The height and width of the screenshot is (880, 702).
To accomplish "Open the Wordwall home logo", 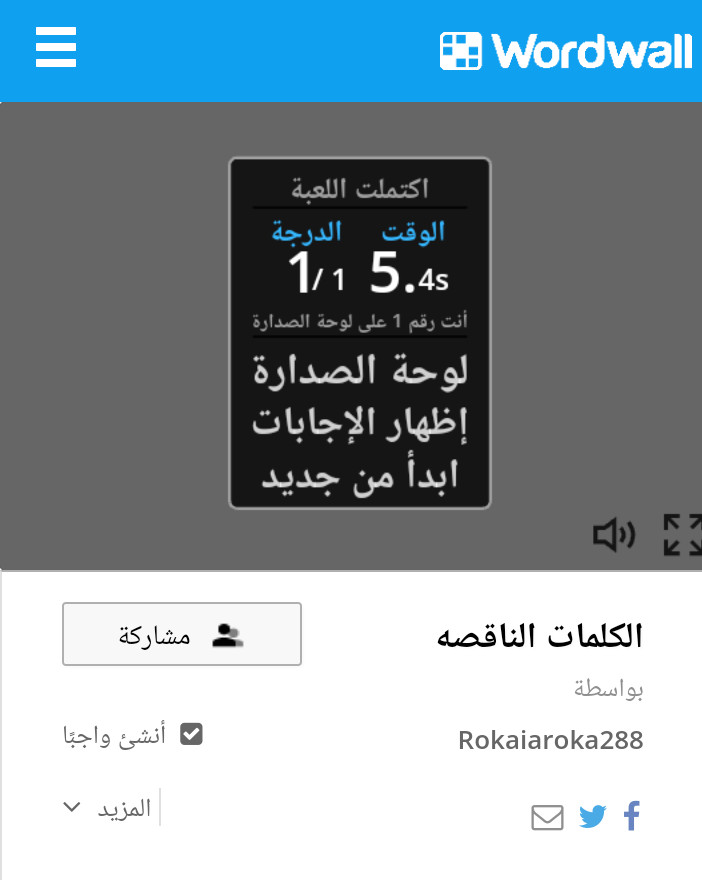I will [566, 50].
